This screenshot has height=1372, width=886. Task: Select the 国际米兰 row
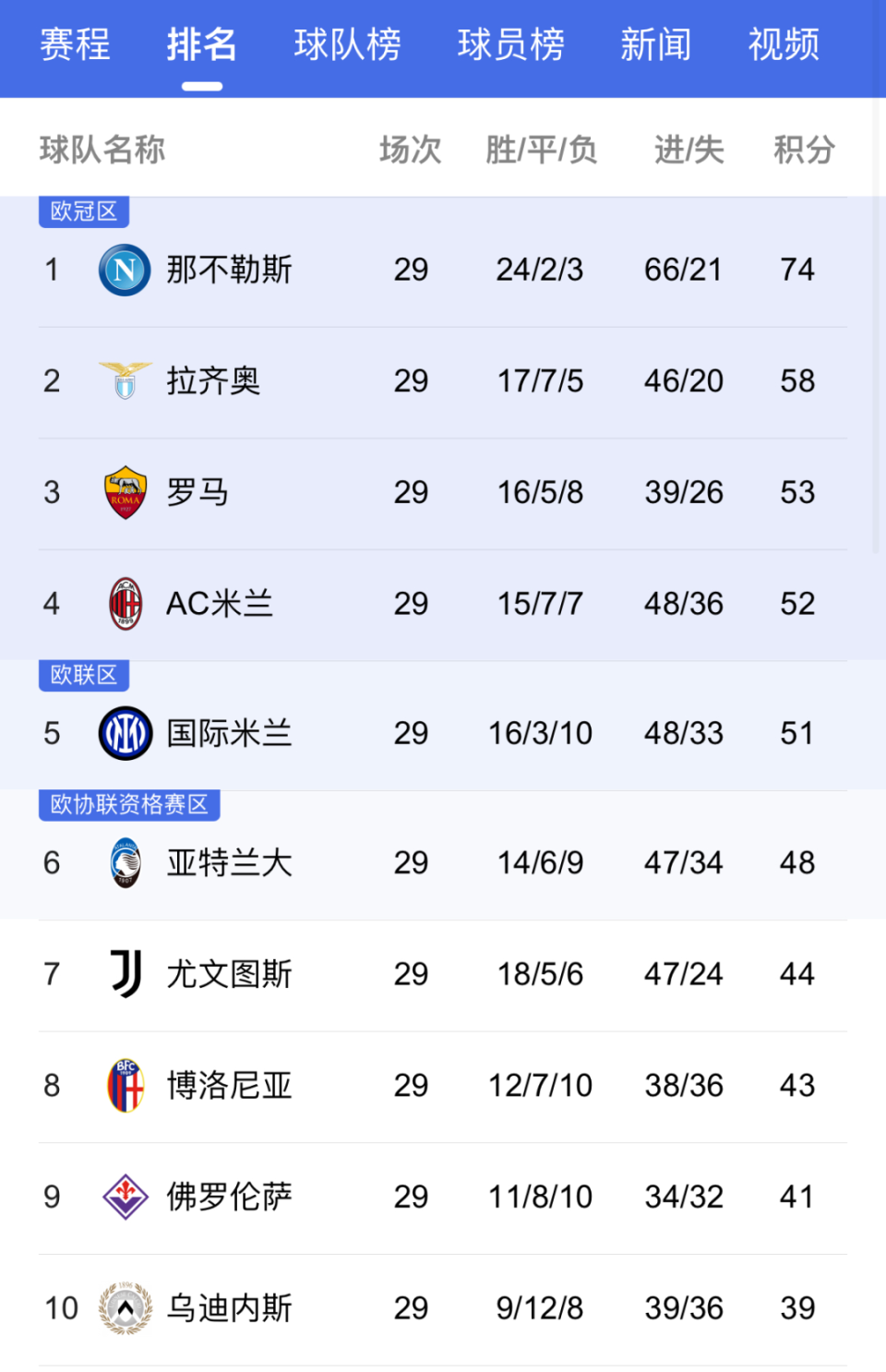tap(229, 733)
